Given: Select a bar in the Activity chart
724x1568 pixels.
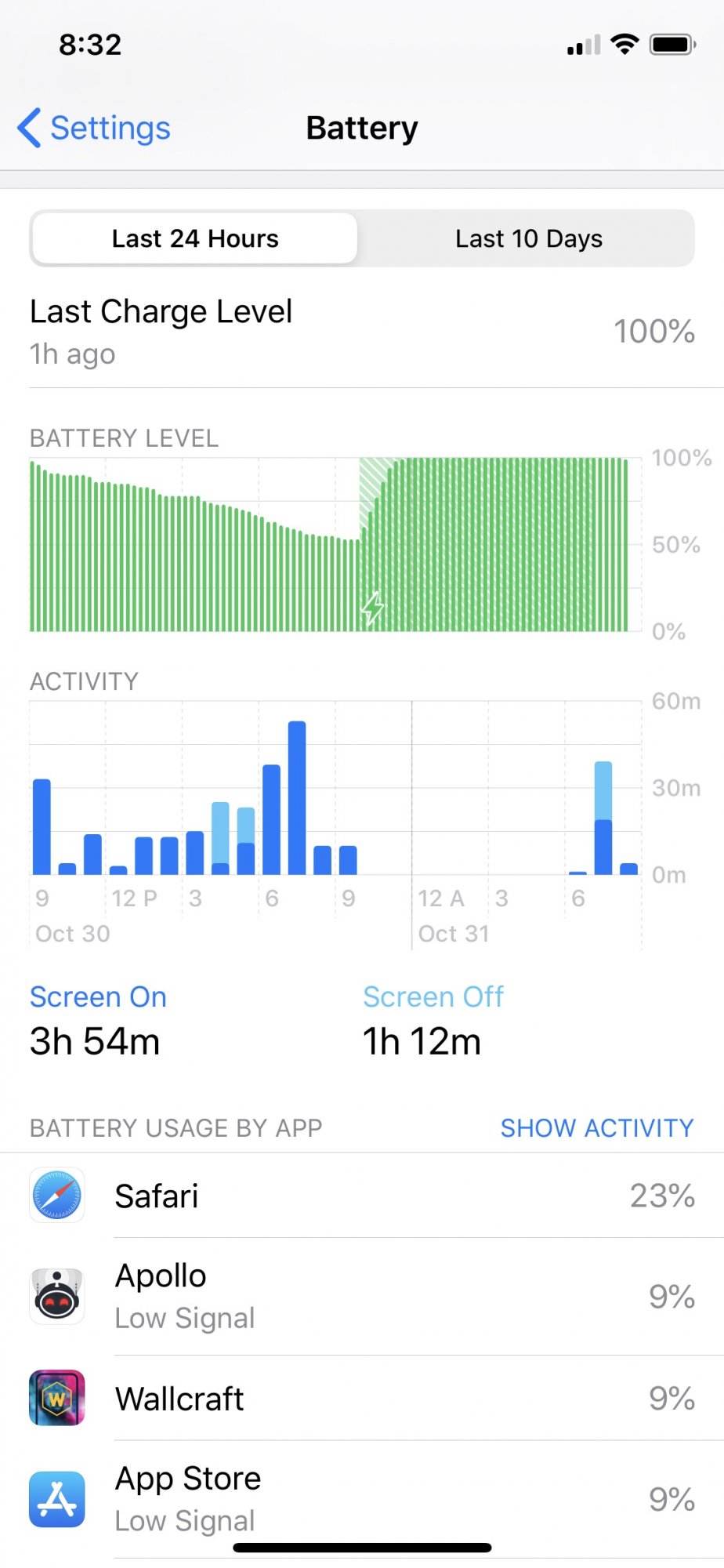Looking at the screenshot, I should (x=297, y=798).
